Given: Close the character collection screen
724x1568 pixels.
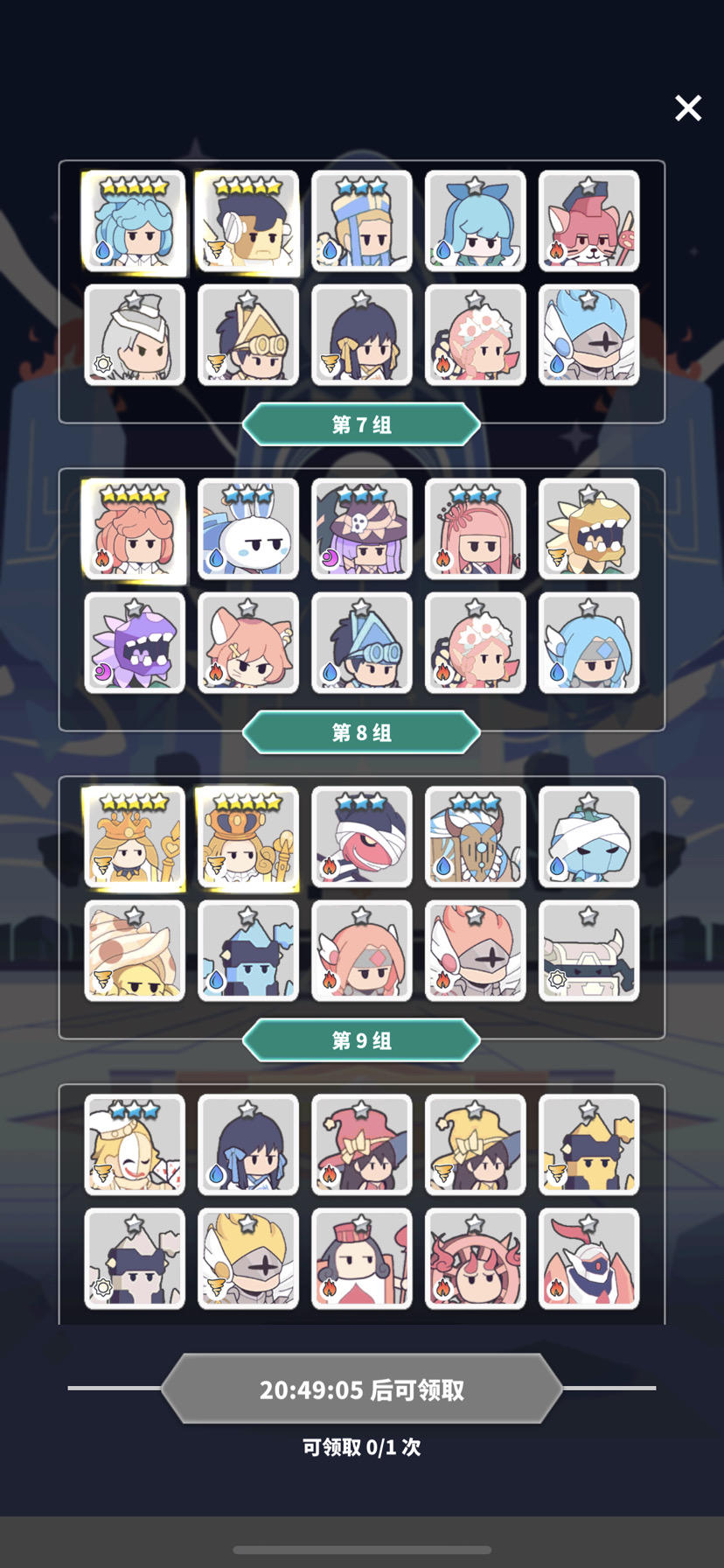Looking at the screenshot, I should (x=688, y=108).
